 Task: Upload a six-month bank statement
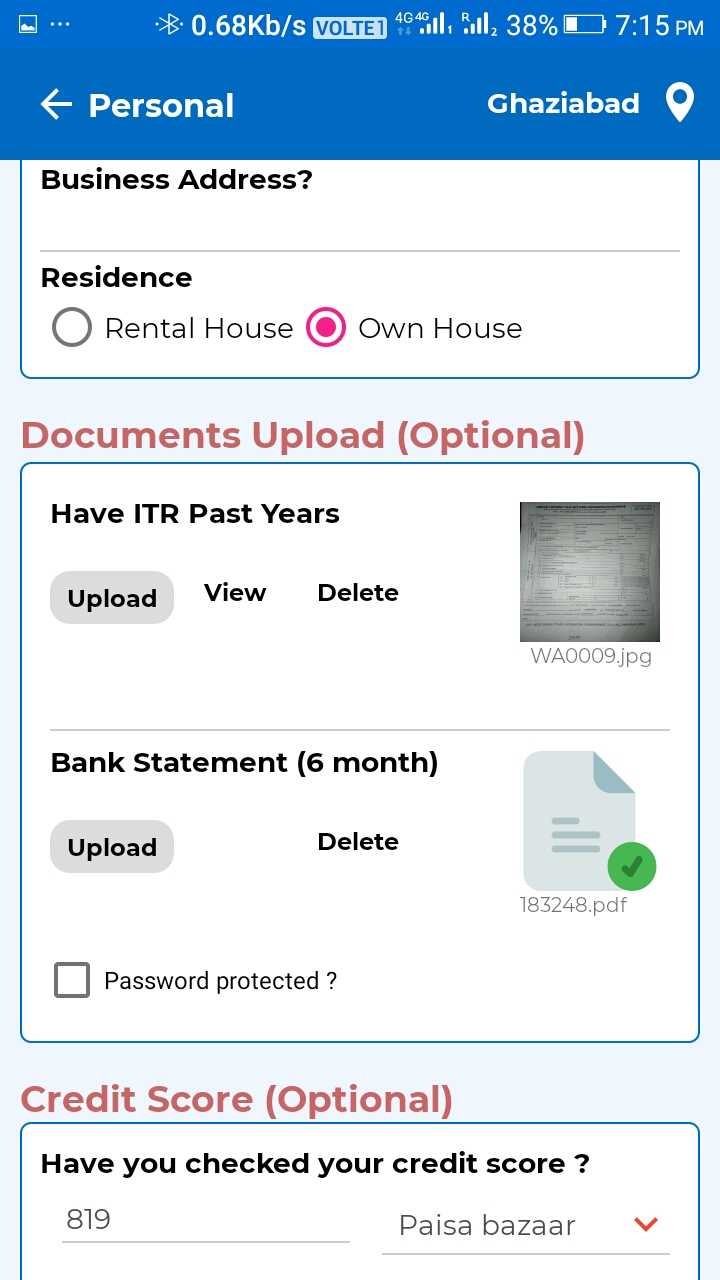point(112,847)
